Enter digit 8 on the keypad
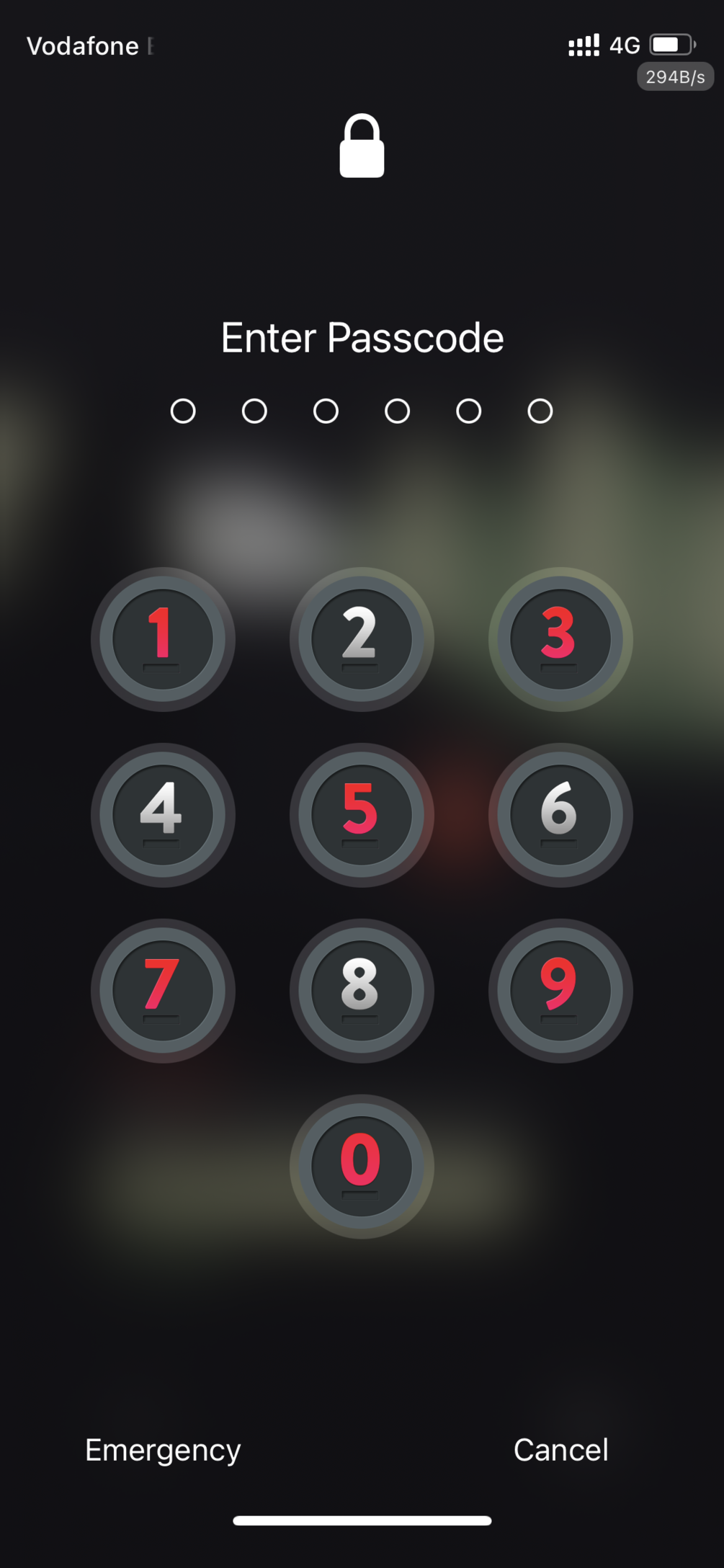Viewport: 724px width, 1568px height. [x=362, y=991]
